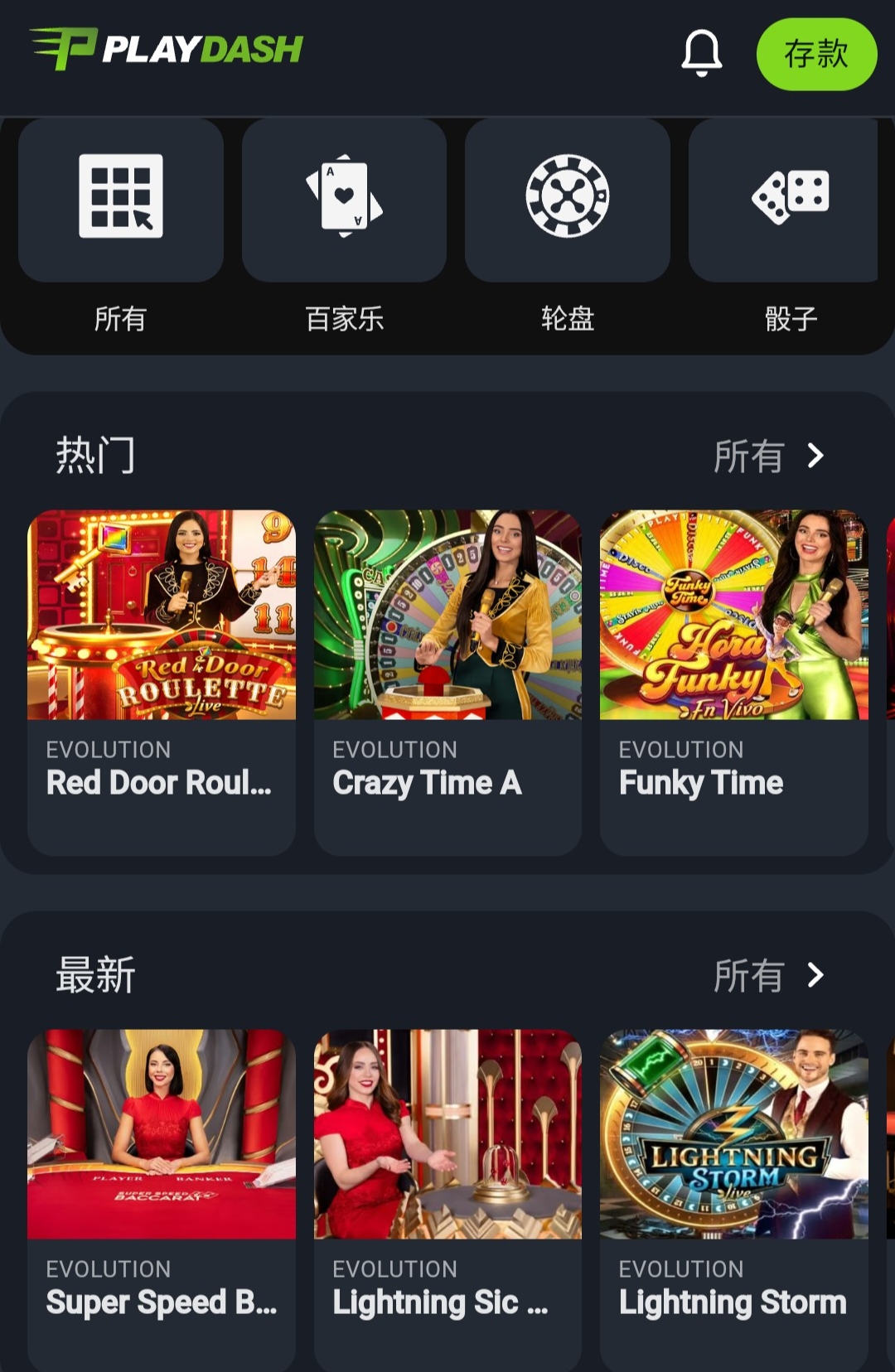Go to the PlayDash home logo
The height and width of the screenshot is (1372, 895).
tap(167, 49)
